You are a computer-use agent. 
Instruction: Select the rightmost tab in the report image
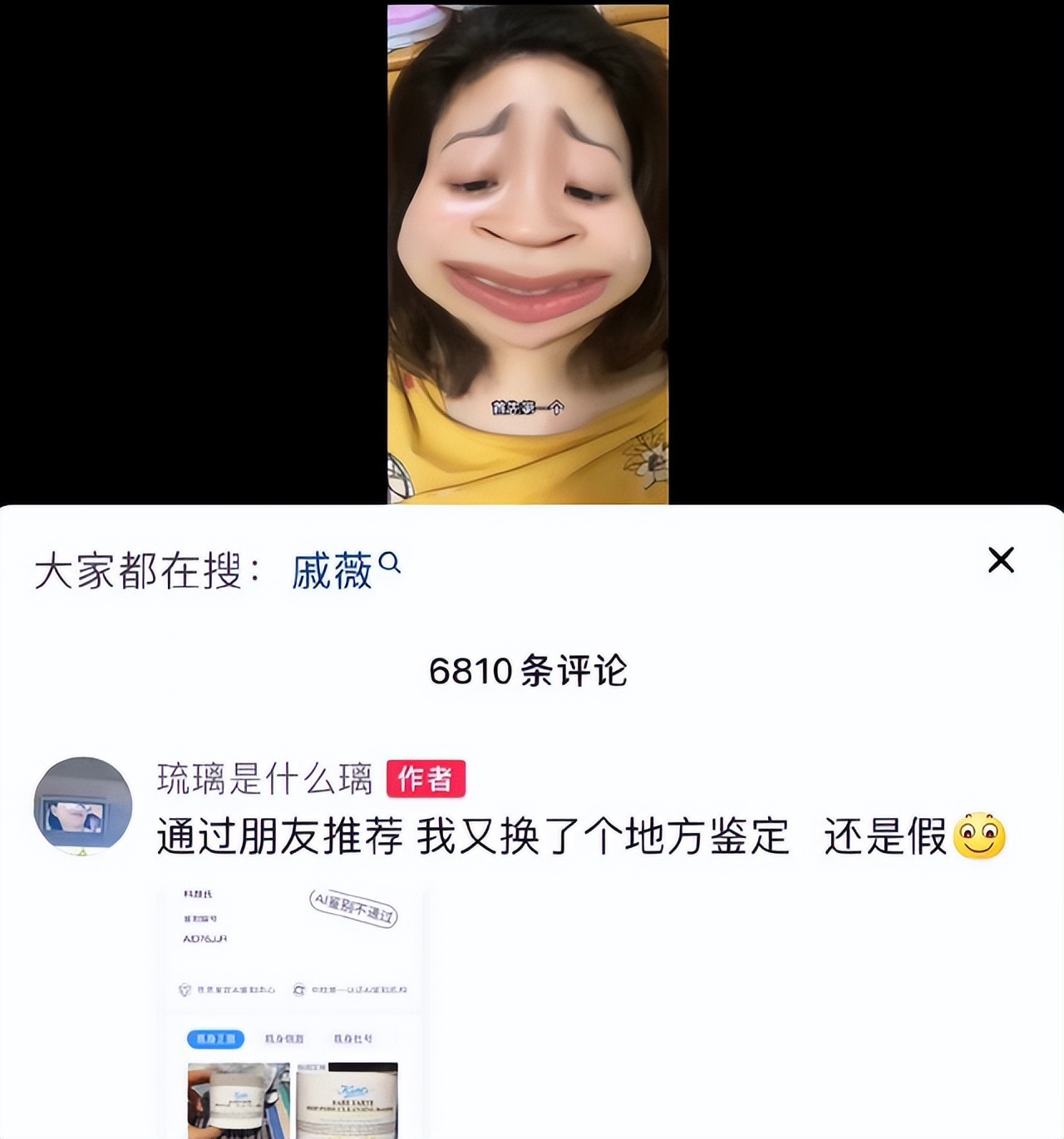(353, 1038)
